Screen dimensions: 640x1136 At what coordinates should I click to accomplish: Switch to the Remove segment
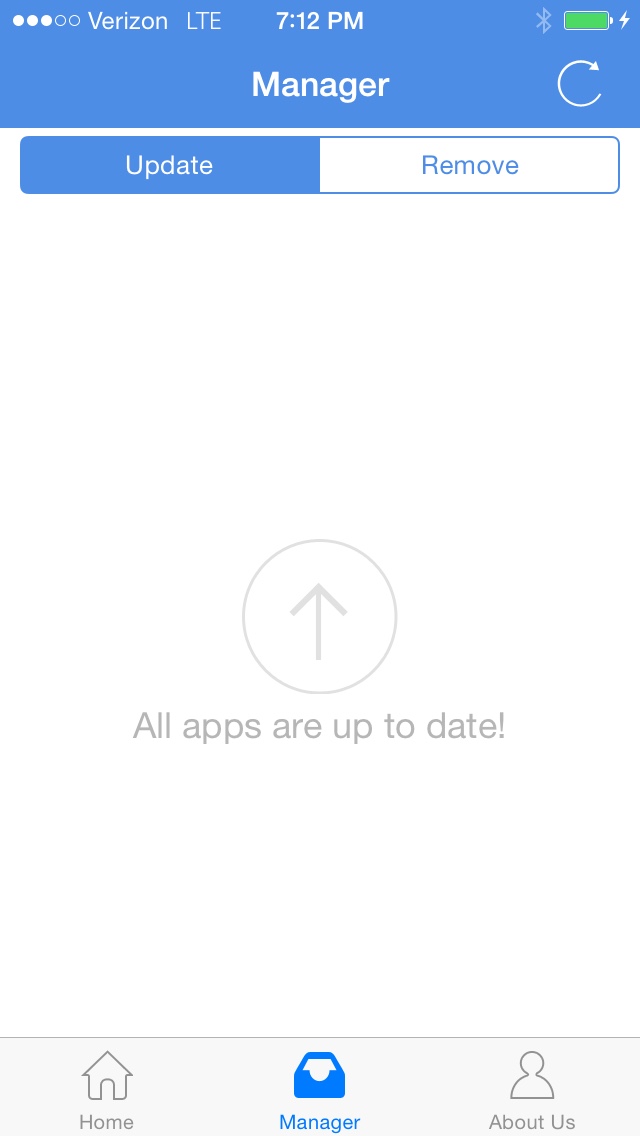(470, 165)
